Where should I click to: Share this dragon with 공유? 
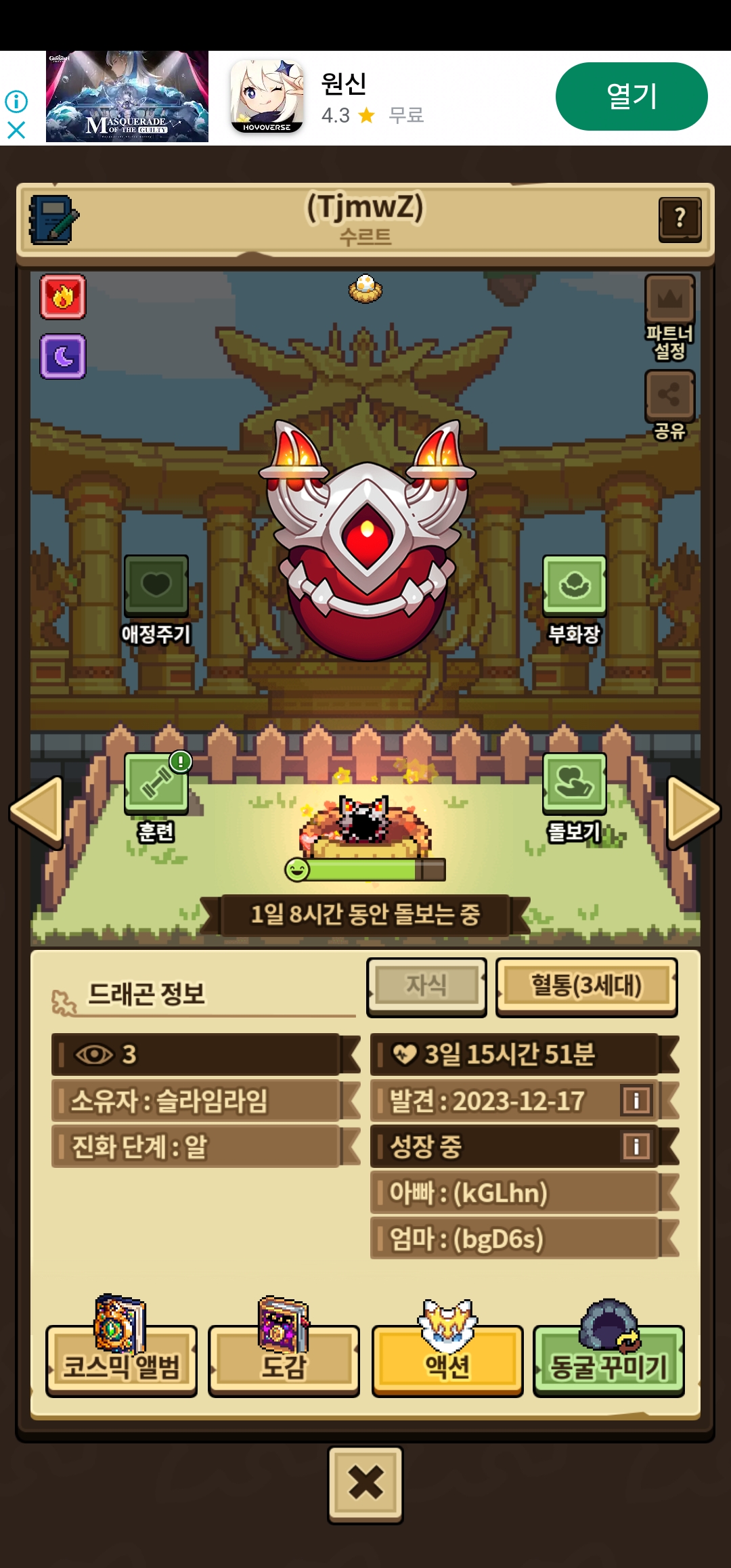(669, 396)
